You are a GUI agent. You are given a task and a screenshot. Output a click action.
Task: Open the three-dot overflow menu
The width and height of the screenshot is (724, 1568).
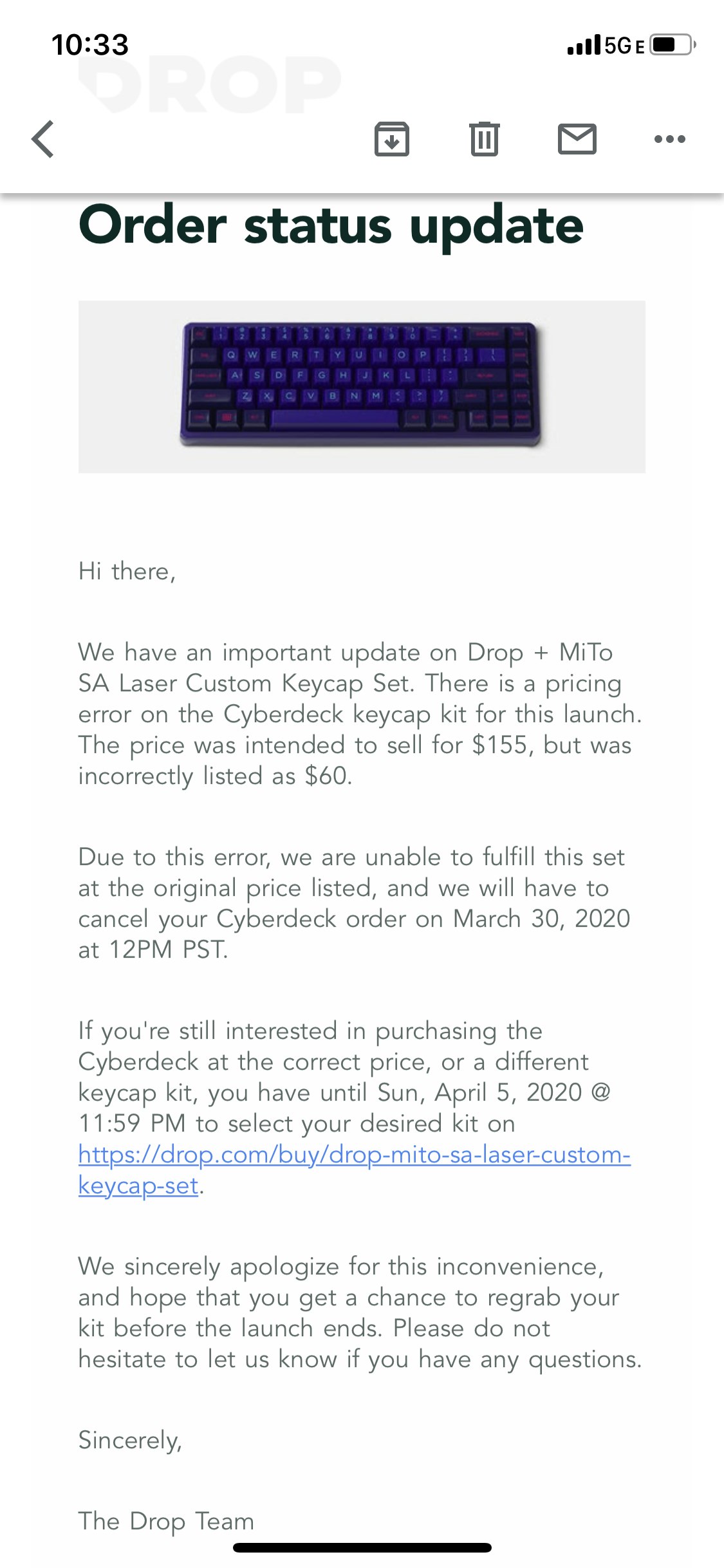coord(669,139)
